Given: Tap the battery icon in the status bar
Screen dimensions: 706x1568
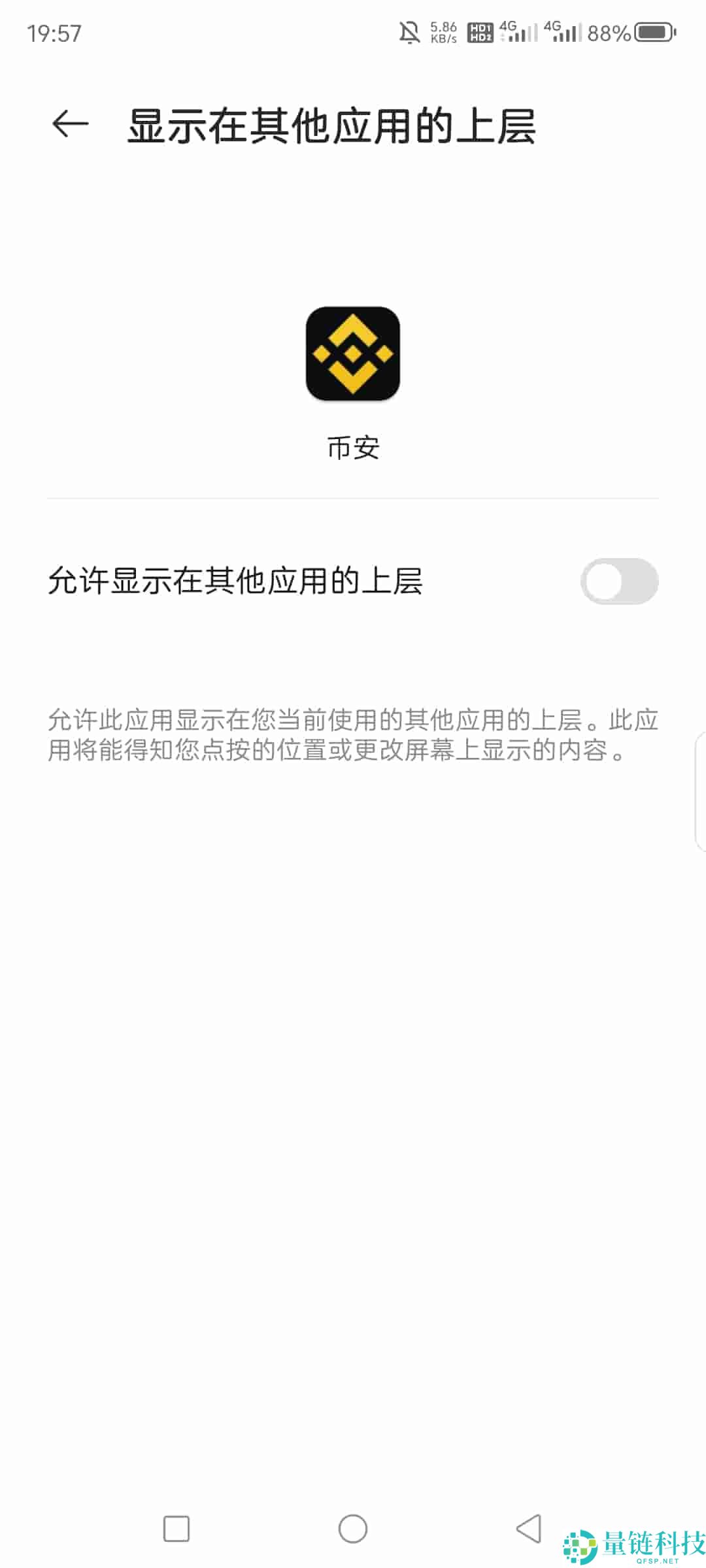Looking at the screenshot, I should point(652,31).
